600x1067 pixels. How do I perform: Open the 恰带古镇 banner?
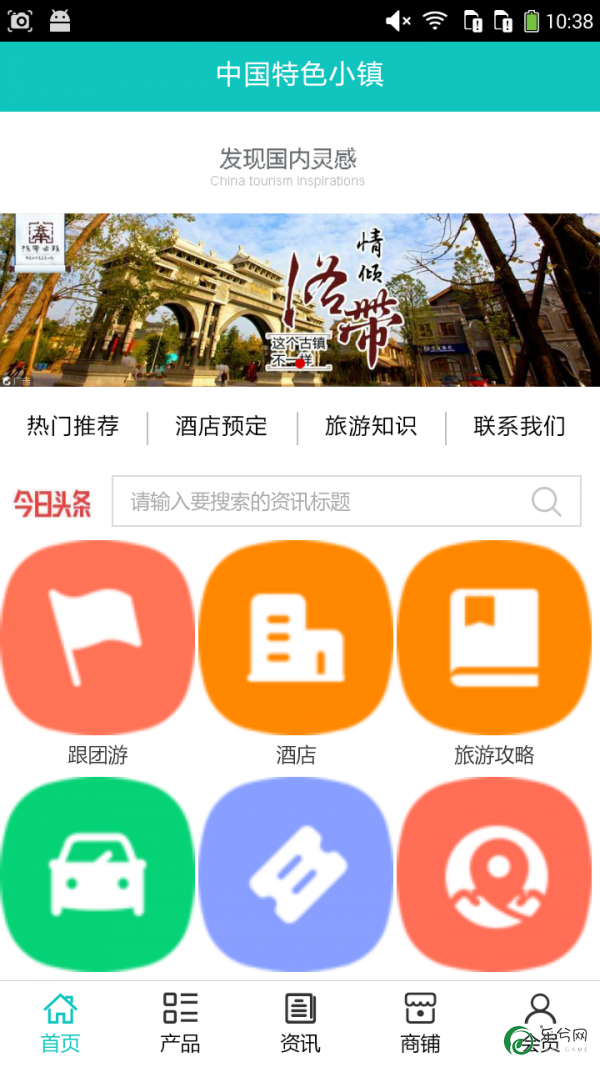pos(300,300)
